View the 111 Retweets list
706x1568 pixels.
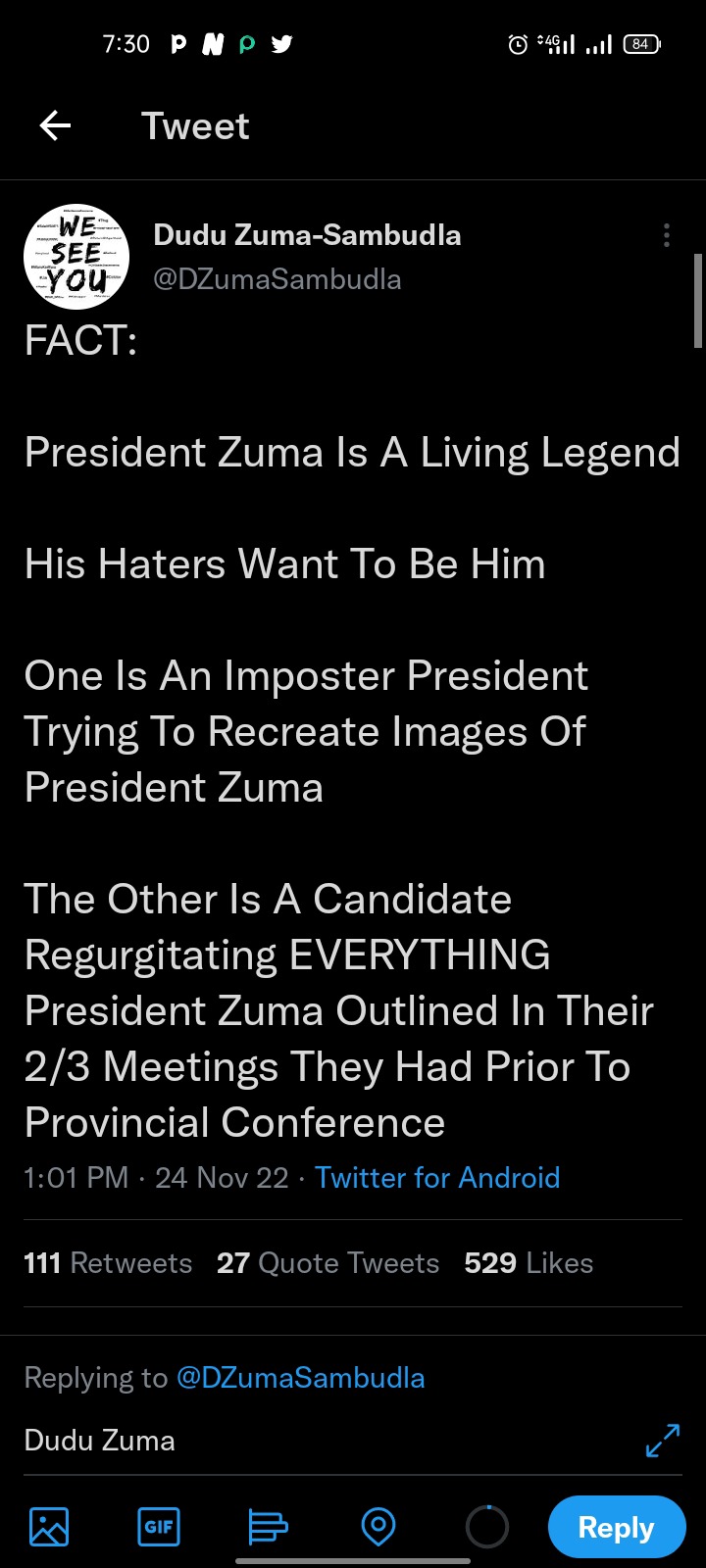coord(108,1263)
